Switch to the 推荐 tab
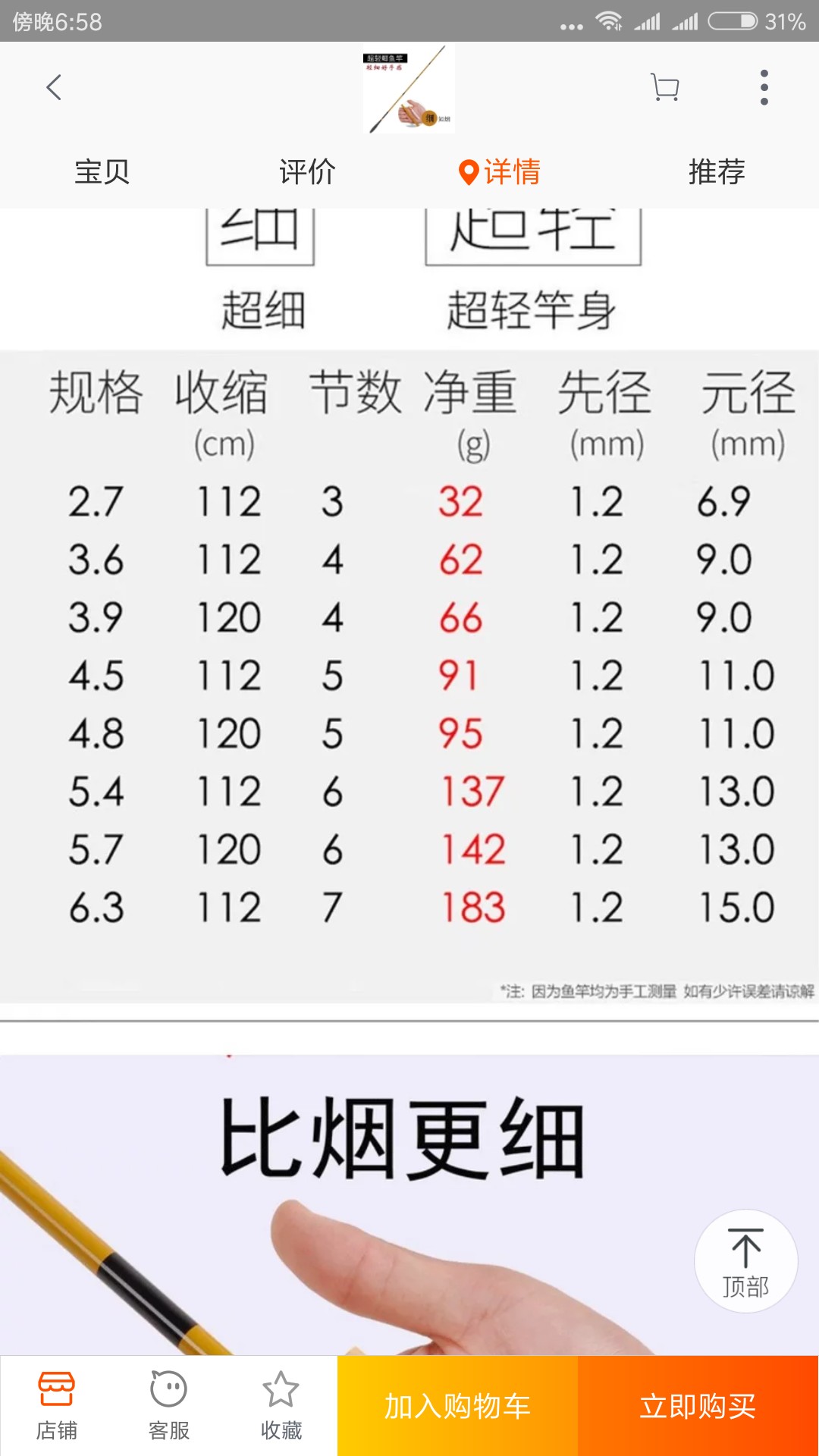The width and height of the screenshot is (819, 1456). pyautogui.click(x=717, y=172)
